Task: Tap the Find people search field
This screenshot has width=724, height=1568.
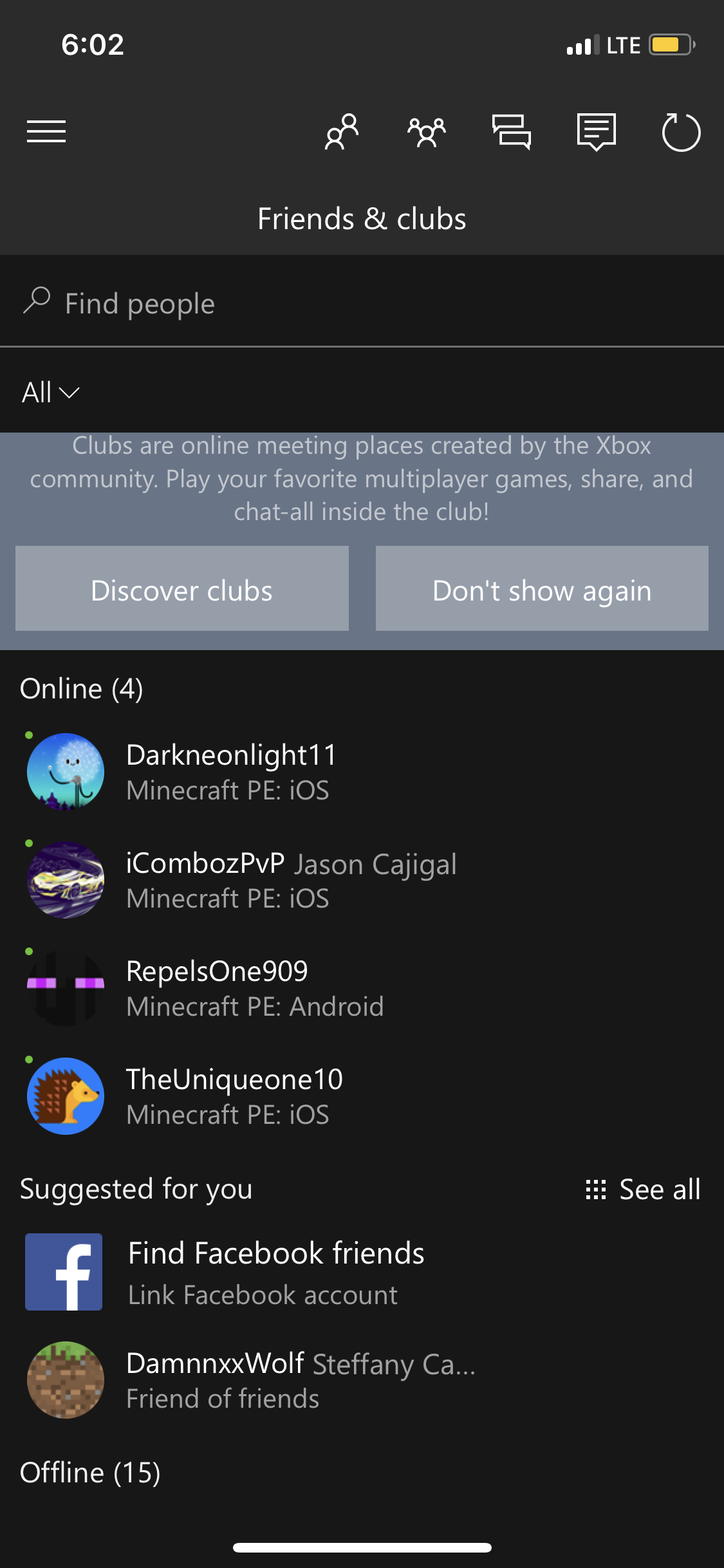Action: 362,303
